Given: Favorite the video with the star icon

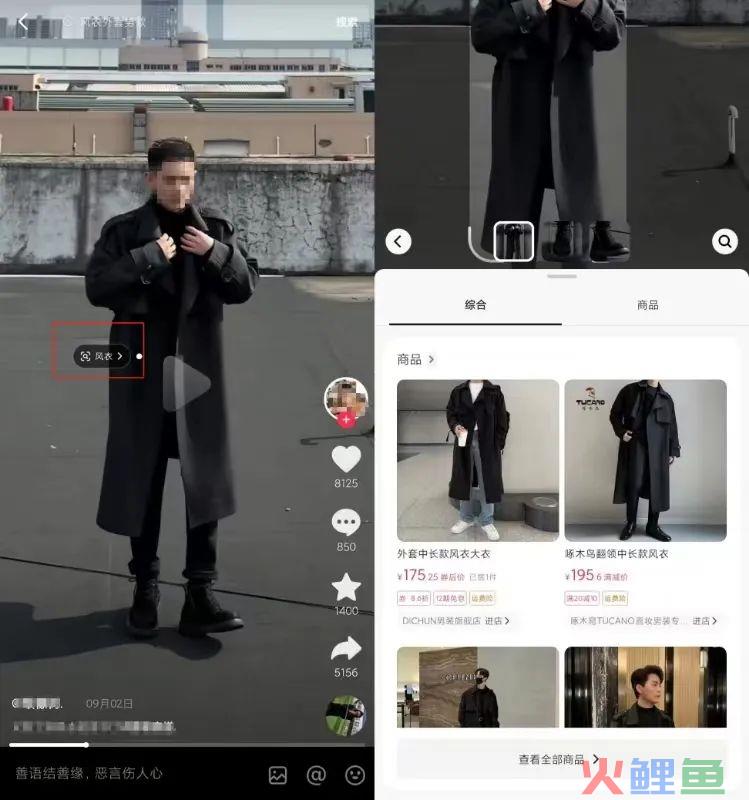Looking at the screenshot, I should (x=346, y=587).
